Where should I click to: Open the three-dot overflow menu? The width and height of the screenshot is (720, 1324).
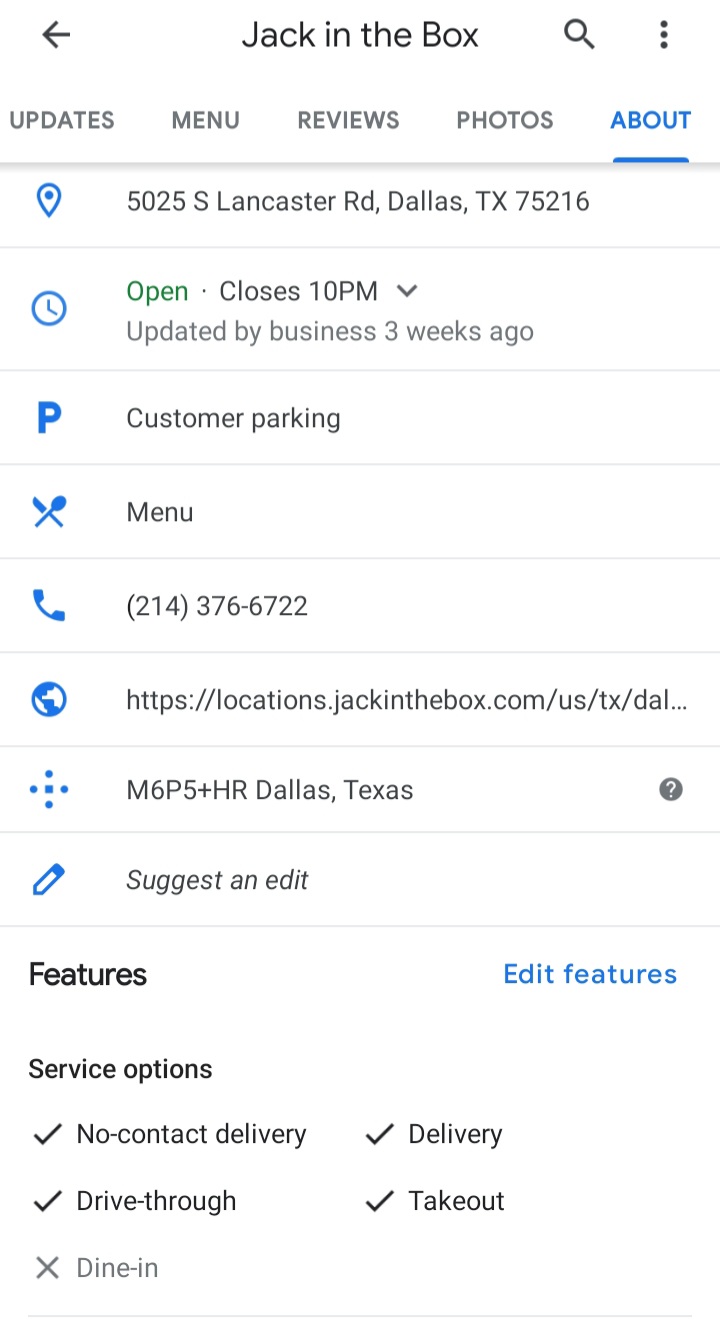click(663, 35)
